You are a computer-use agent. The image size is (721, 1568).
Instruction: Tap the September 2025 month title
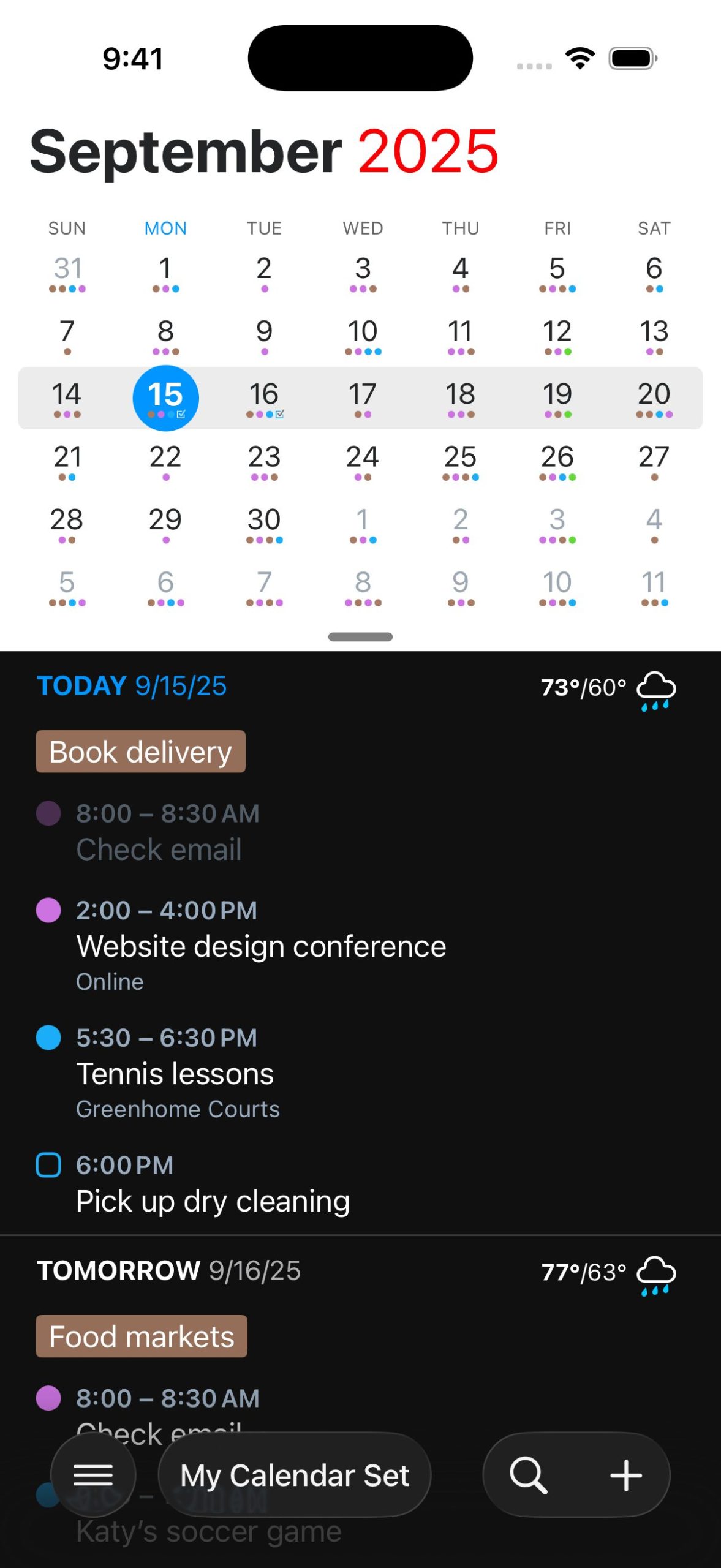pos(264,151)
